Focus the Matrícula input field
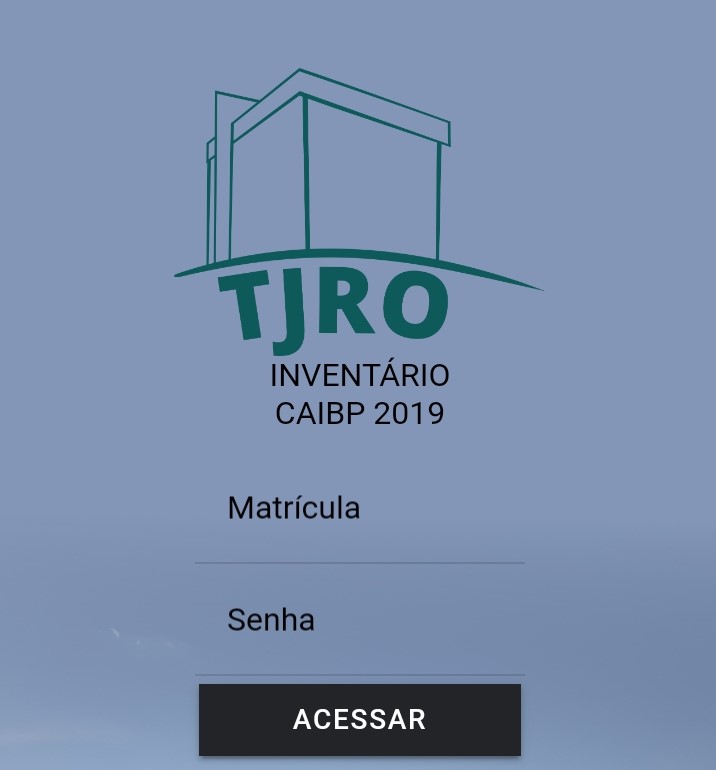 [x=359, y=509]
